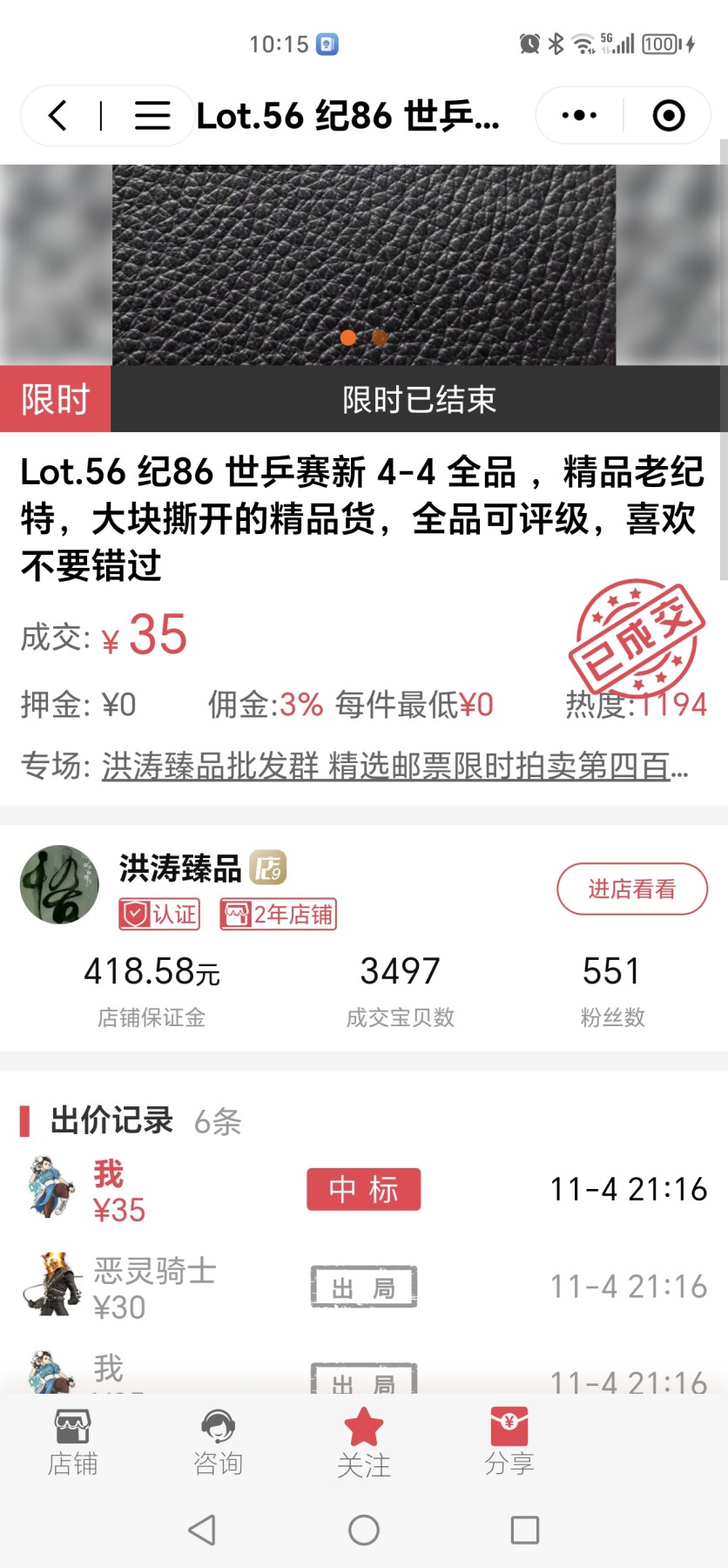The image size is (728, 1568).
Task: Open the system recent apps view
Action: (524, 1530)
